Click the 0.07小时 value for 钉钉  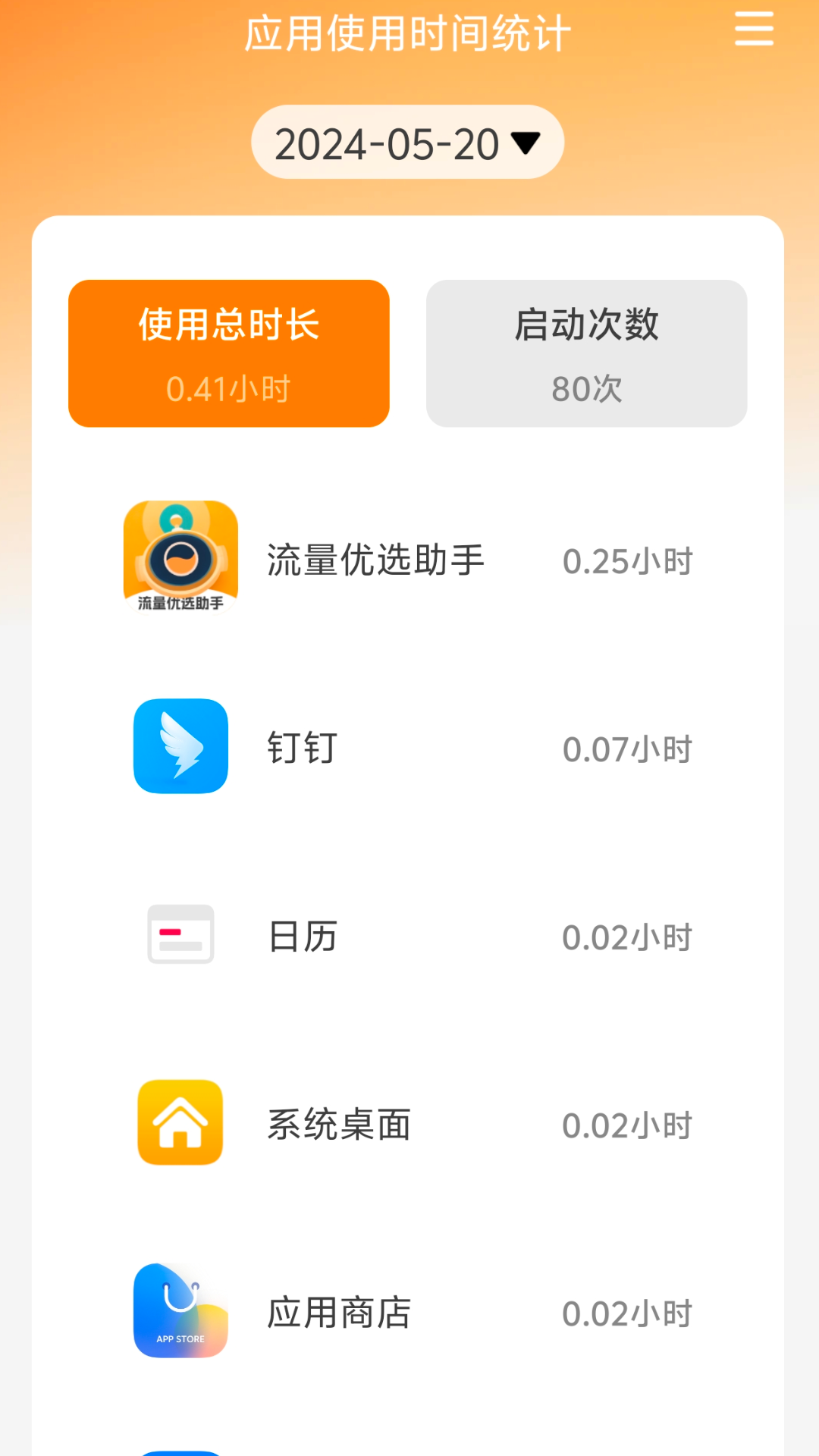tap(626, 749)
